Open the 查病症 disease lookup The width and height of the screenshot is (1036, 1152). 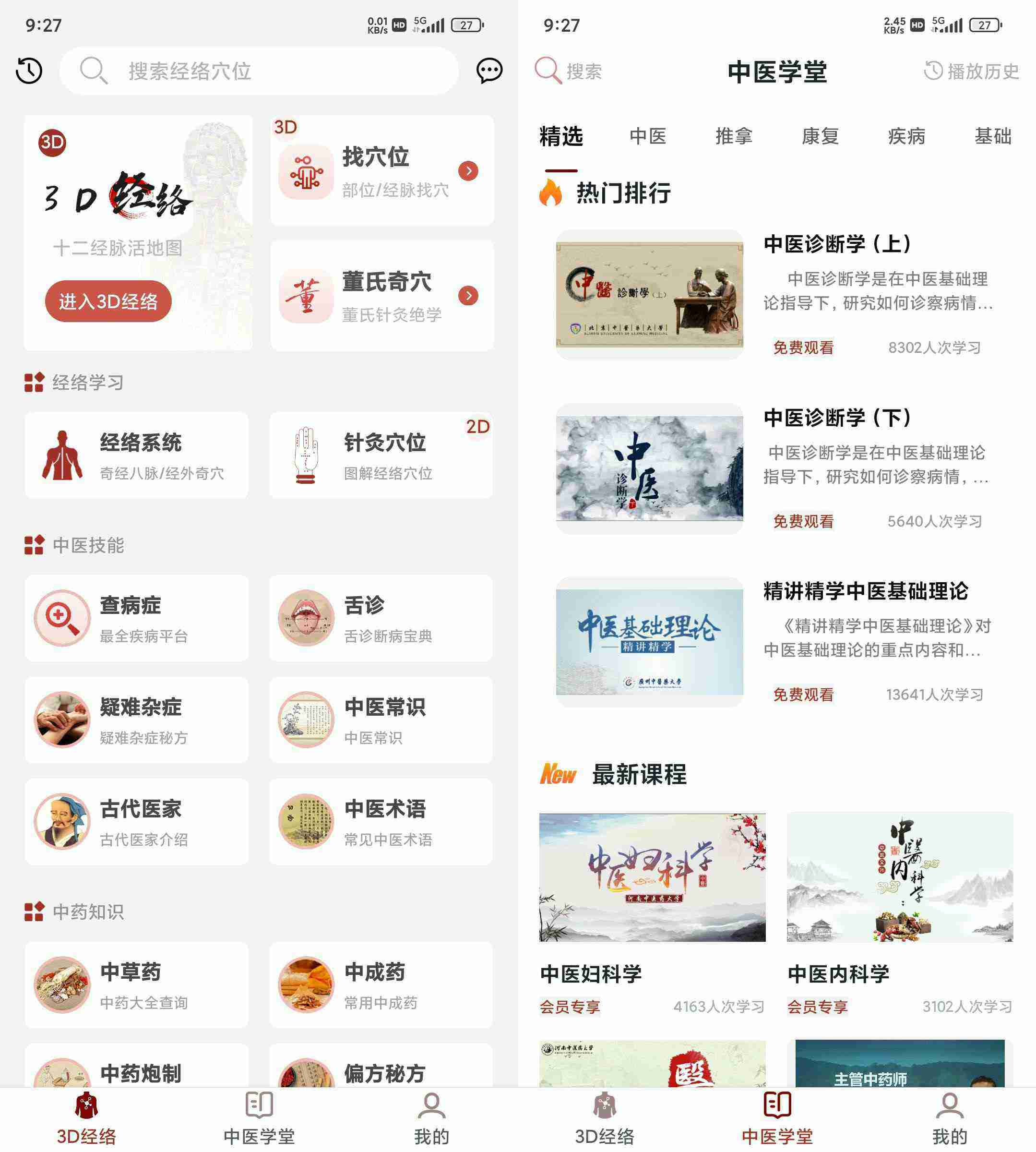tap(137, 618)
